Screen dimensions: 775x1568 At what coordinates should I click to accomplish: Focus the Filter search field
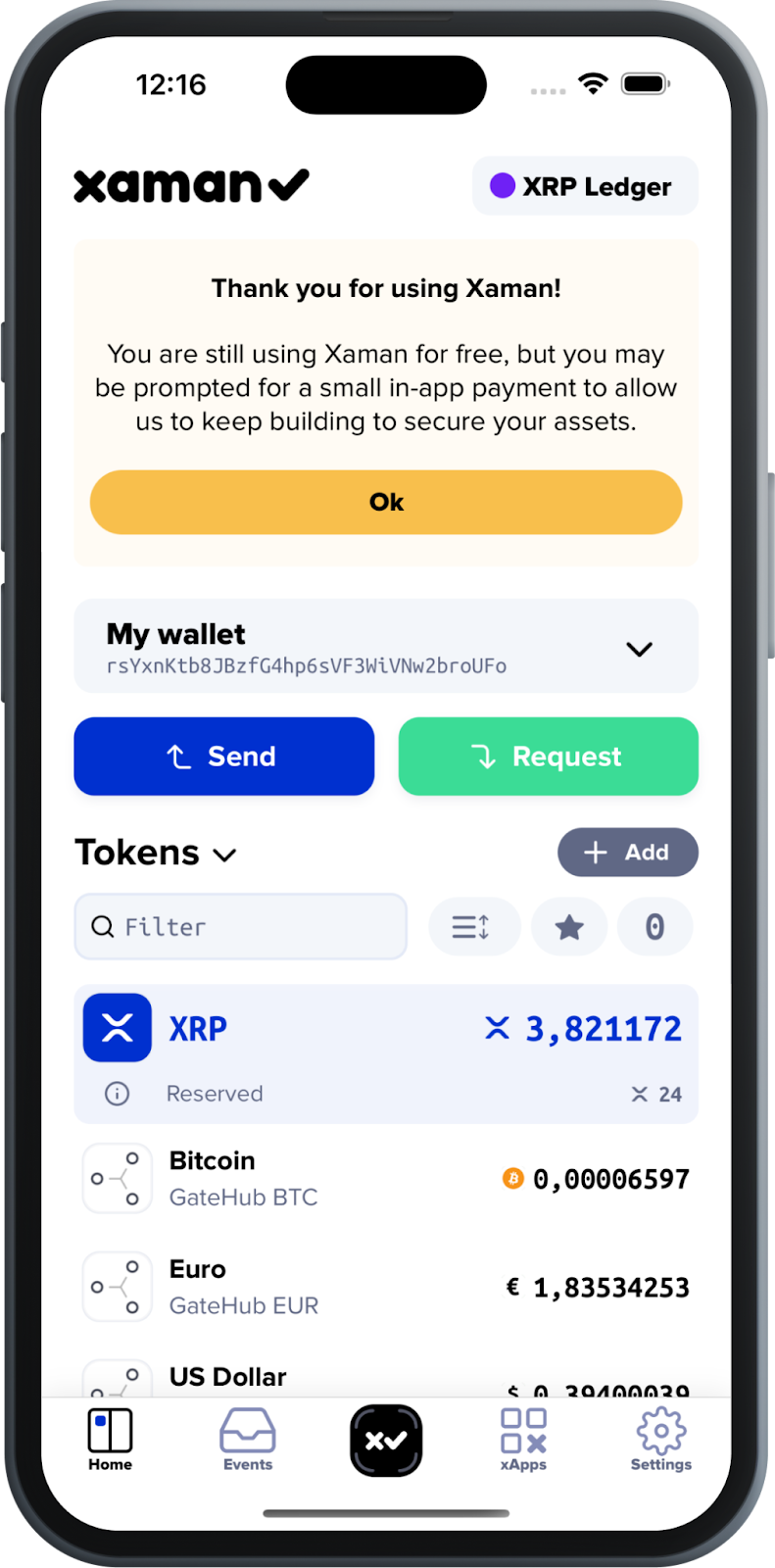pos(241,926)
